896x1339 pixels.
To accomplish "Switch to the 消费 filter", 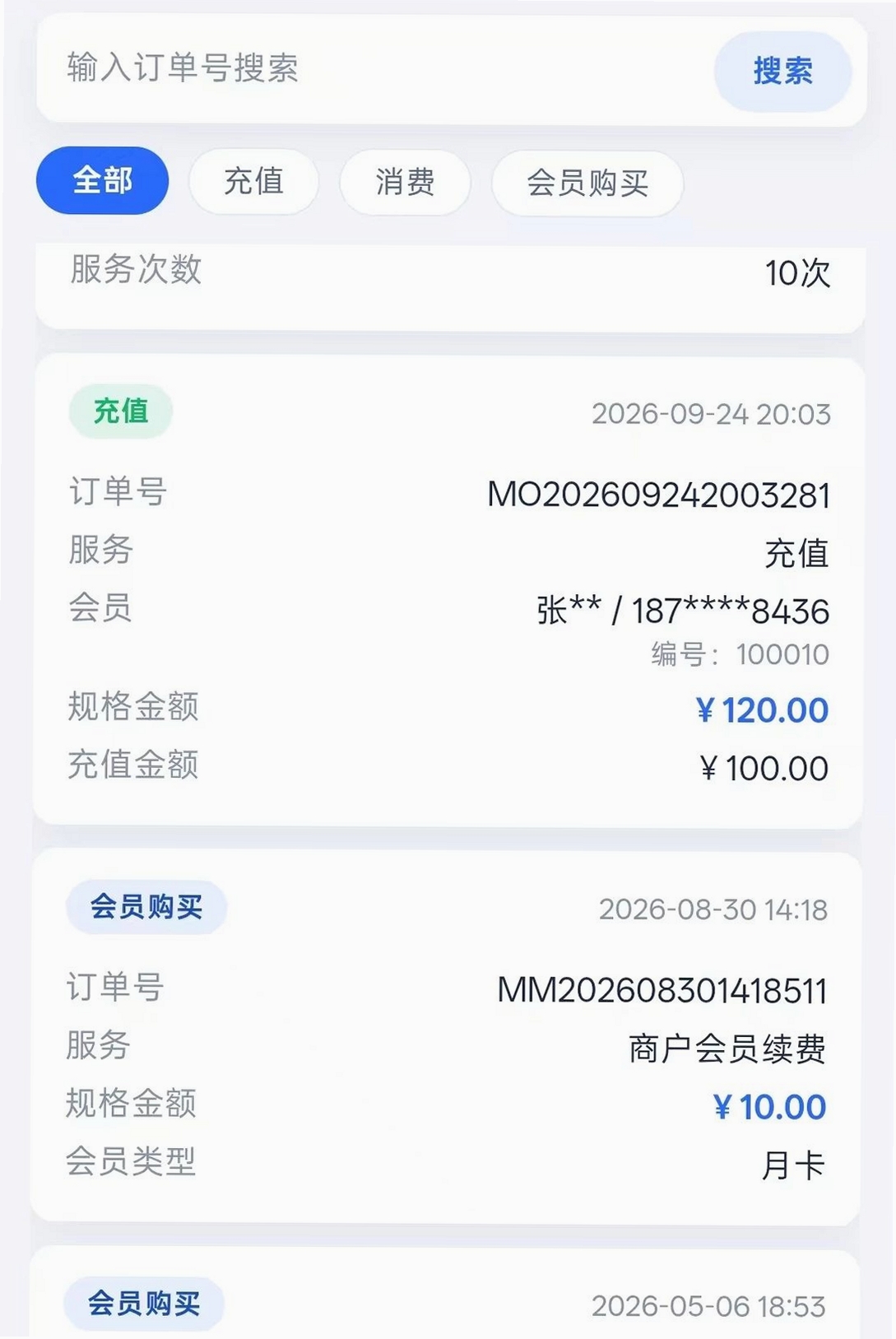I will pyautogui.click(x=405, y=182).
